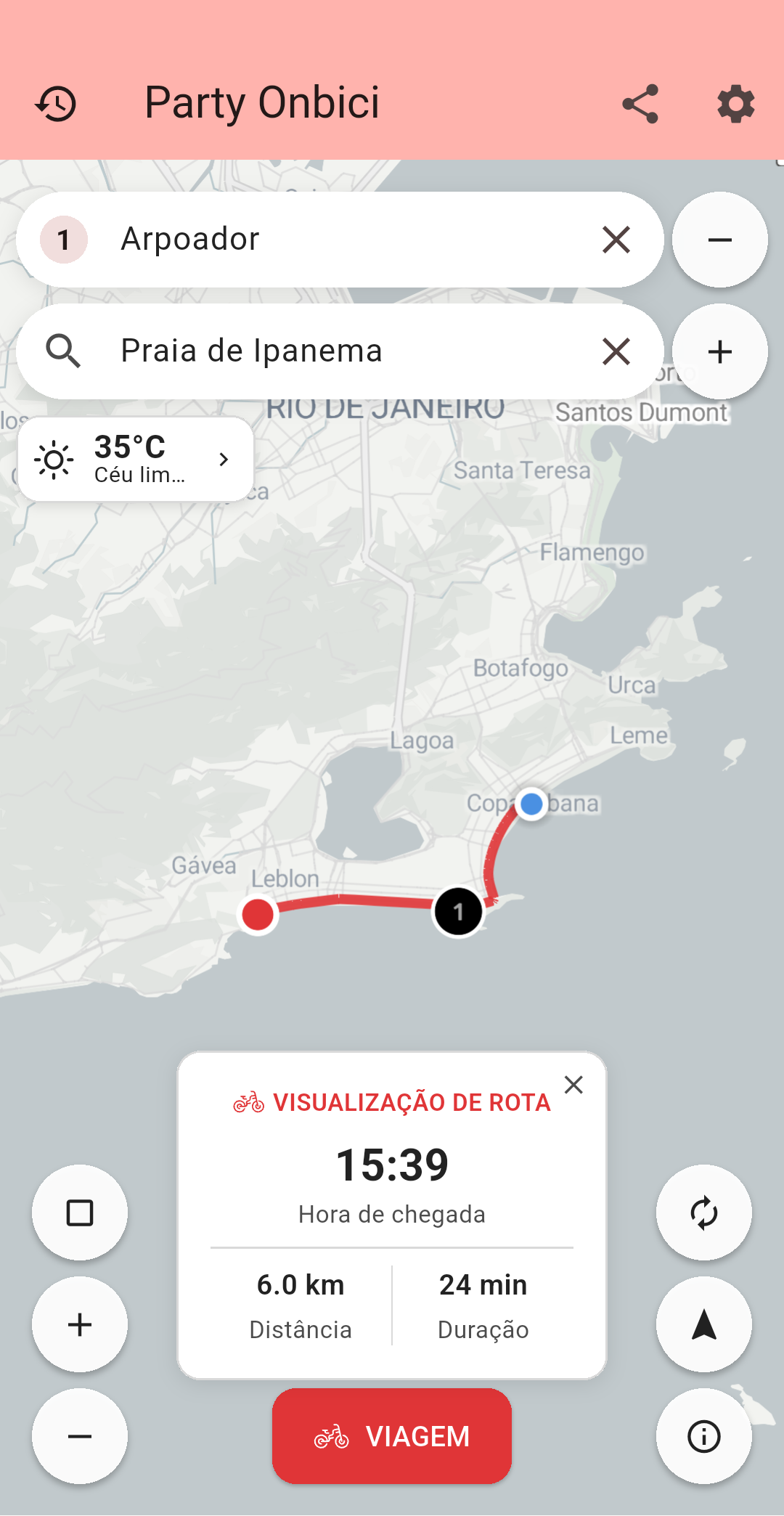Share the current route
This screenshot has width=784, height=1516.
(640, 104)
